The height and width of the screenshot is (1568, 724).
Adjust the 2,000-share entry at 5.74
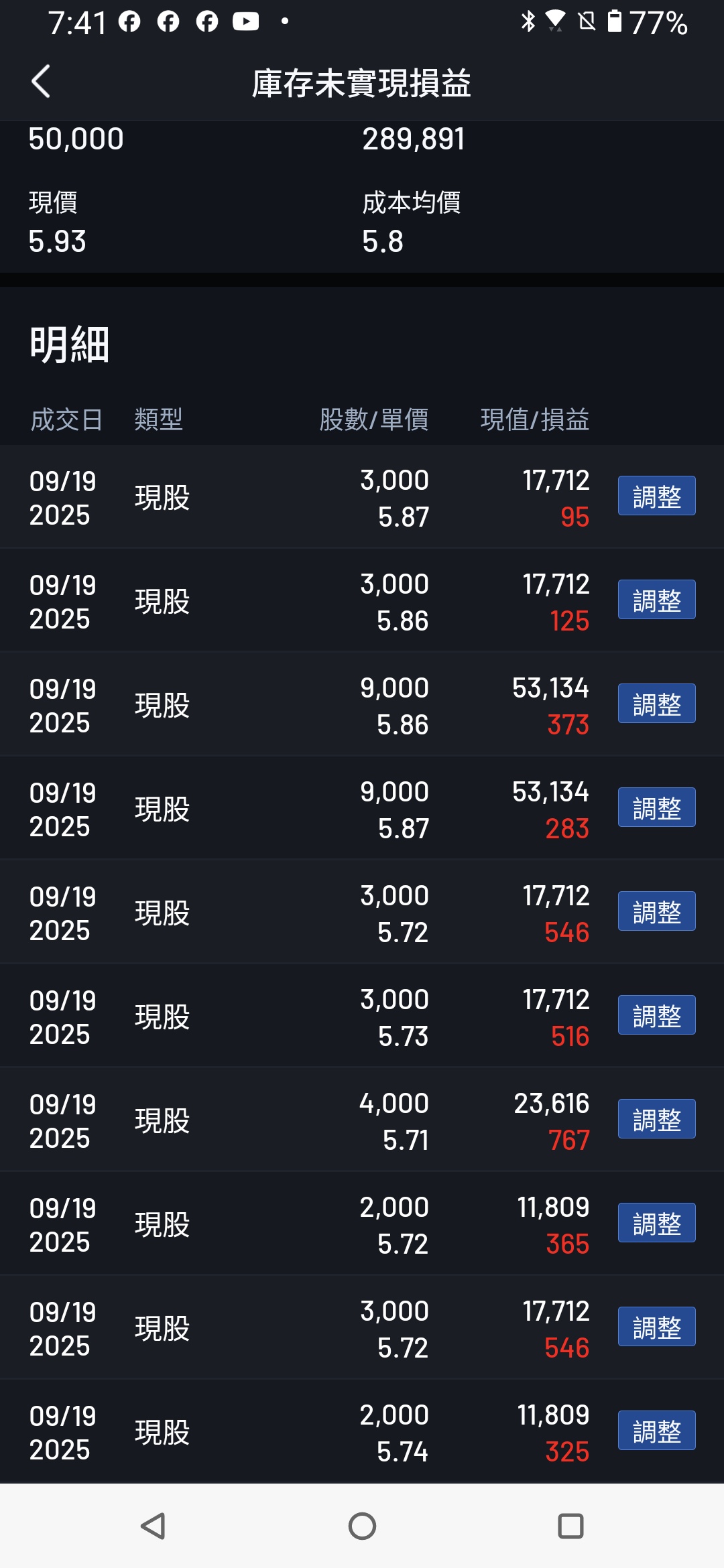[x=656, y=1431]
